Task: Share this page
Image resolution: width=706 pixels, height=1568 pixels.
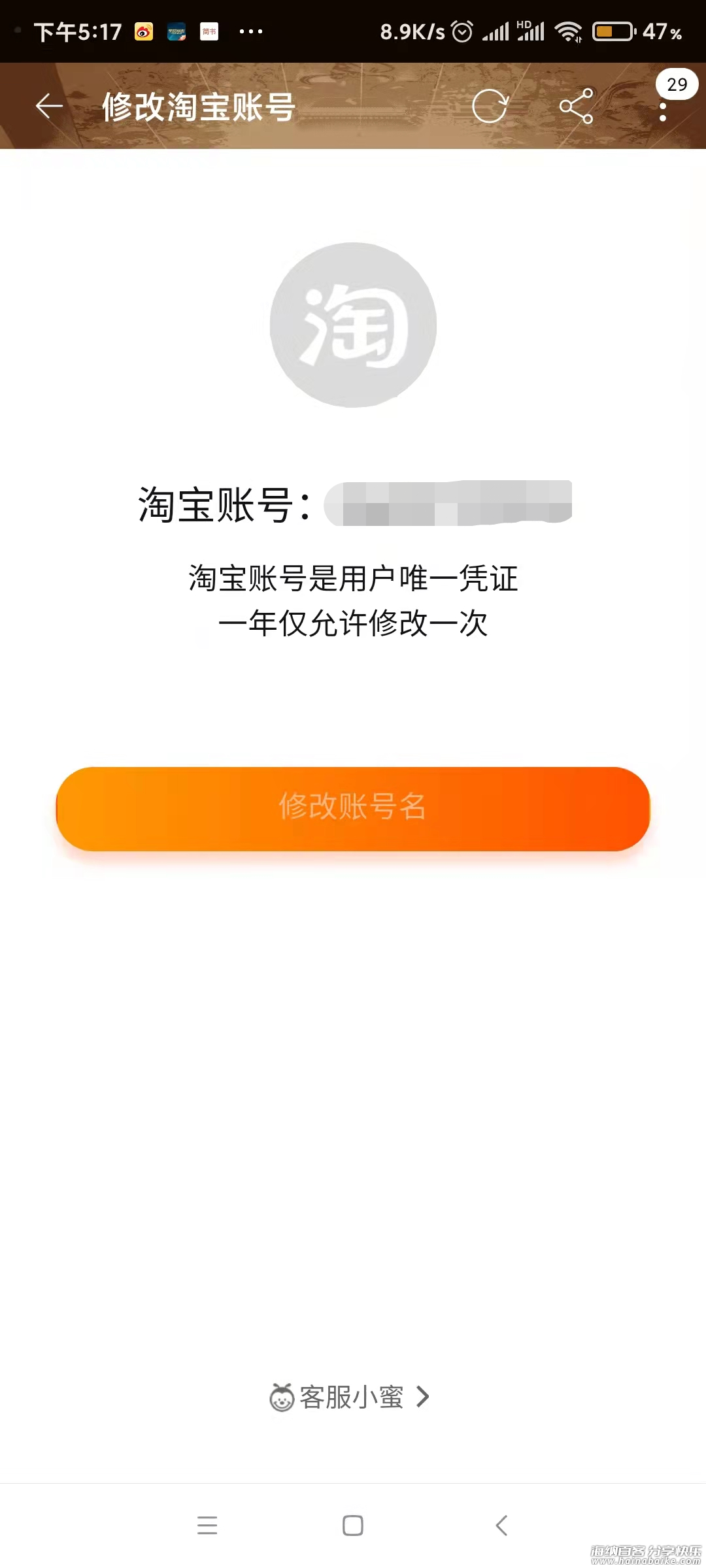Action: [x=576, y=106]
